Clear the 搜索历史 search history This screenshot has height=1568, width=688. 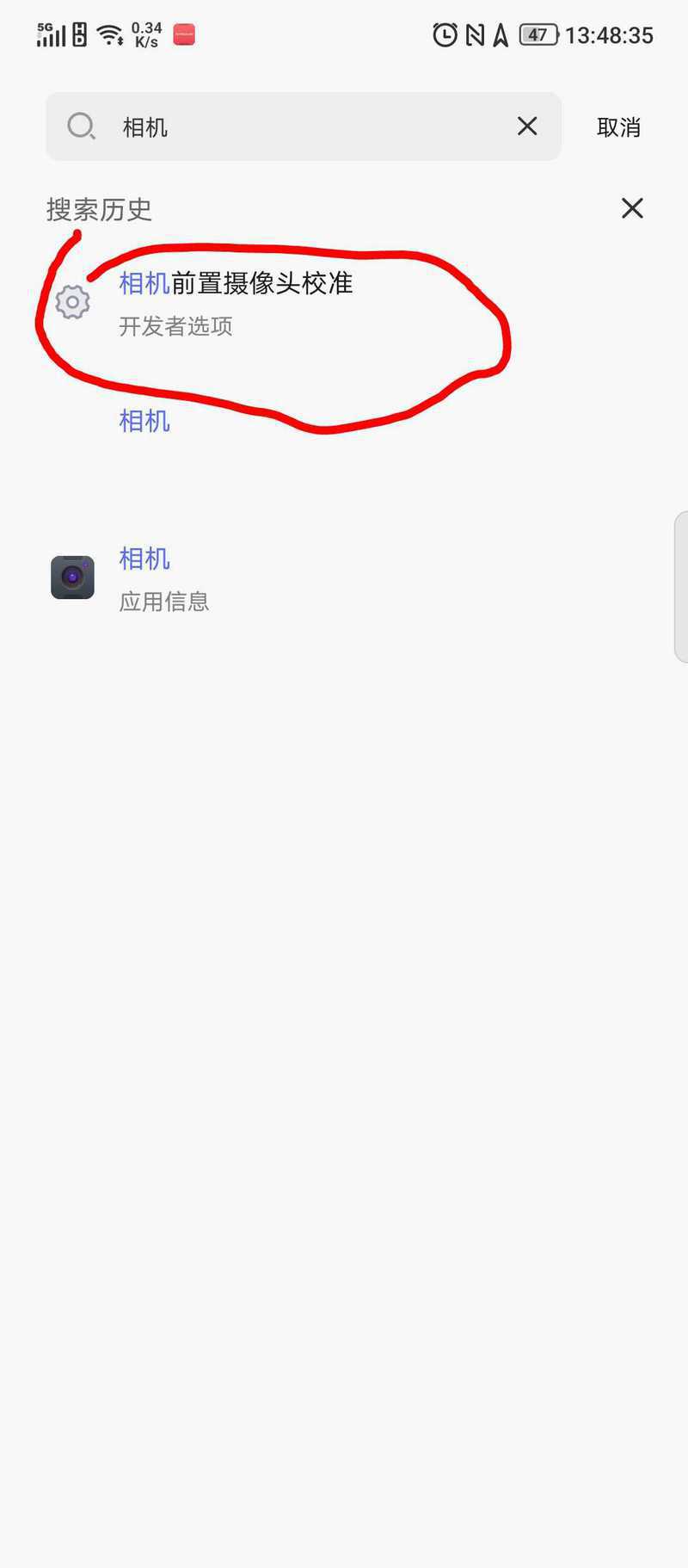point(632,208)
